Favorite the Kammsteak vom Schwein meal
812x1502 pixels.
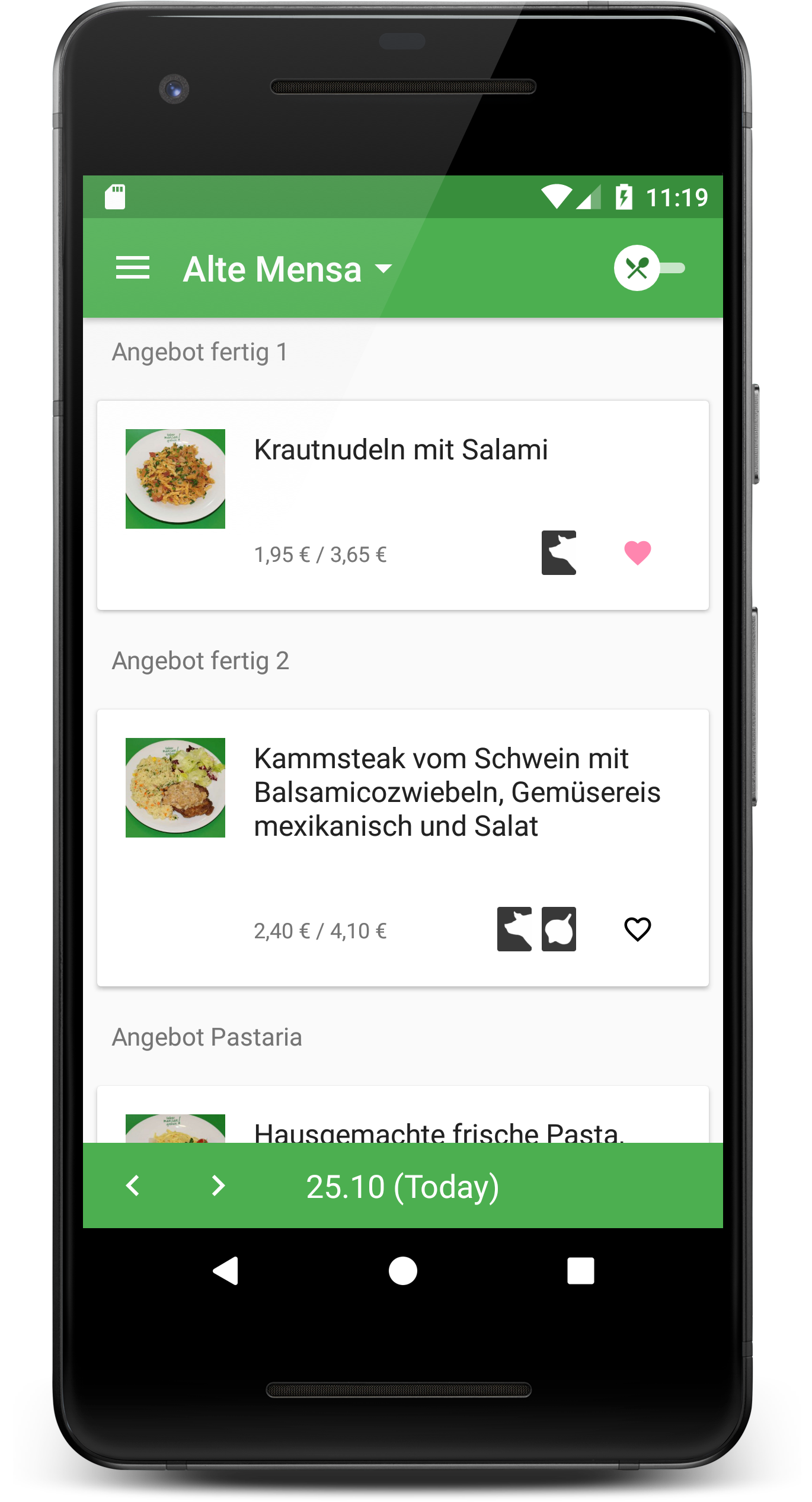pyautogui.click(x=637, y=929)
